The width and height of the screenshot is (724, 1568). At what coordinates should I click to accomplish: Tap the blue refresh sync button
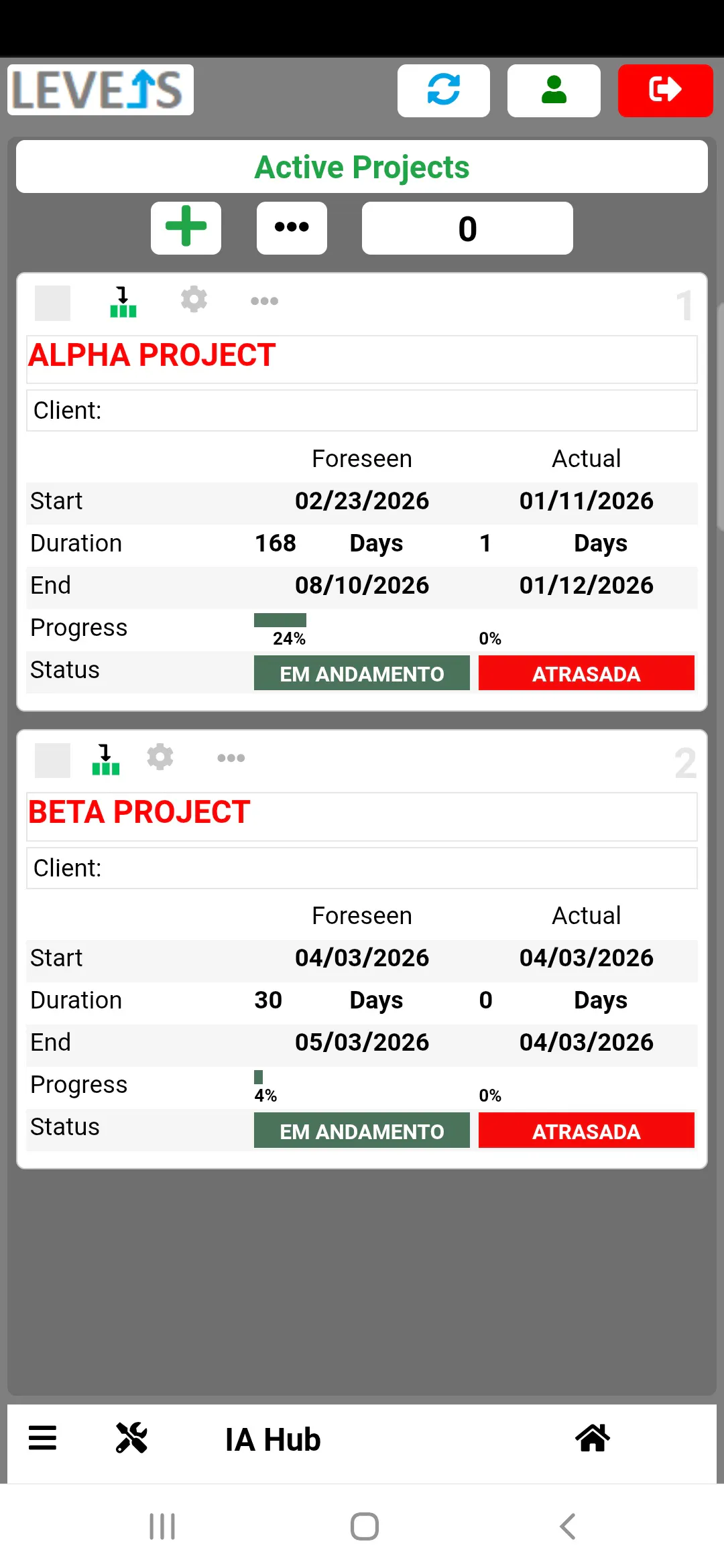pyautogui.click(x=443, y=90)
